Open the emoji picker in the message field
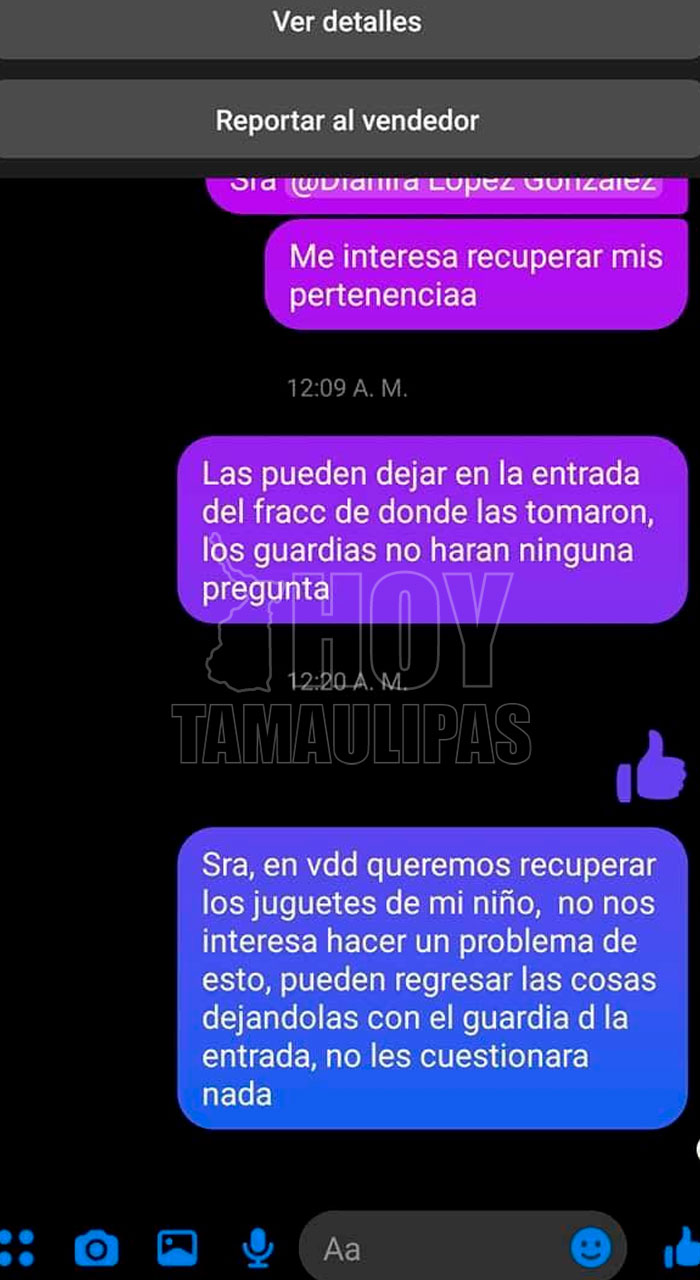This screenshot has width=700, height=1280. (x=590, y=1247)
